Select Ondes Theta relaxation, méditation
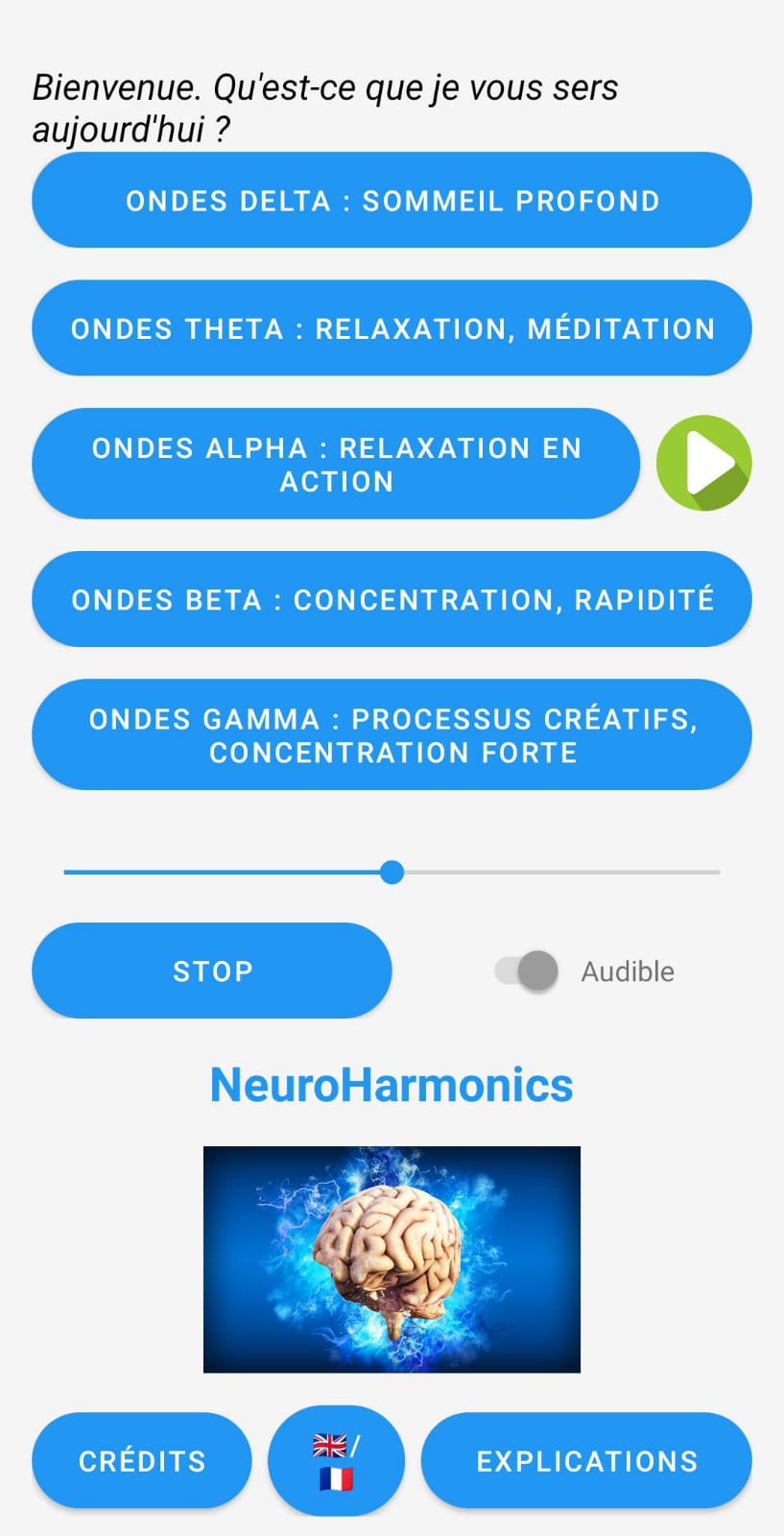The height and width of the screenshot is (1536, 784). click(392, 328)
